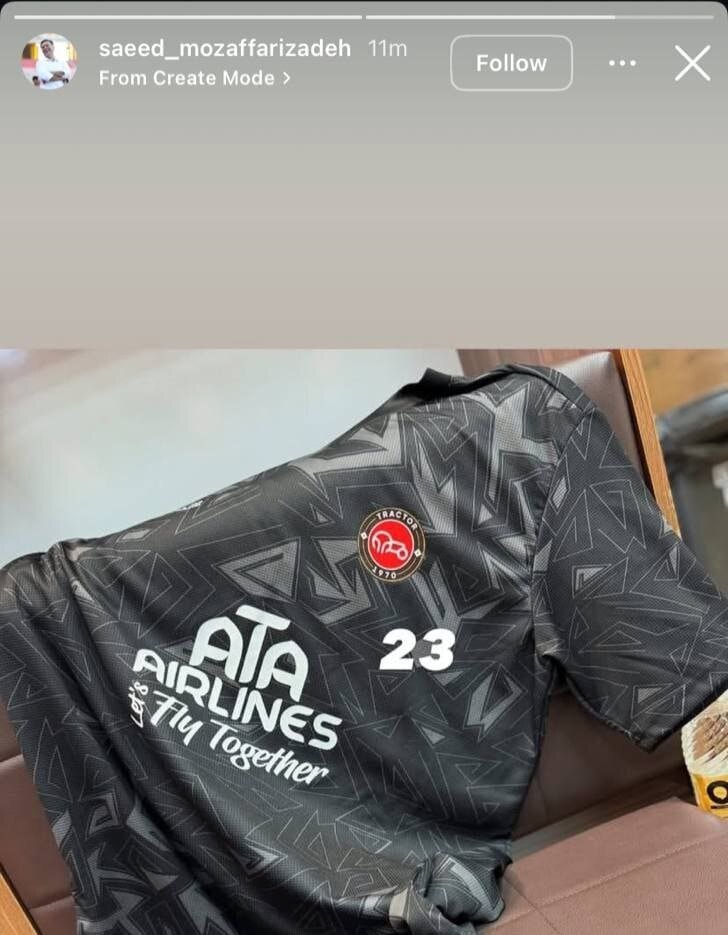The width and height of the screenshot is (728, 935).
Task: Open saeed_mozaffarizadeh's profile picture
Action: tap(49, 62)
